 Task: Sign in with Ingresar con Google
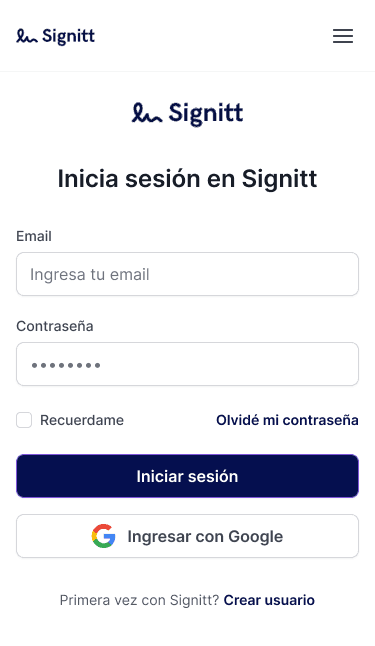[x=188, y=536]
